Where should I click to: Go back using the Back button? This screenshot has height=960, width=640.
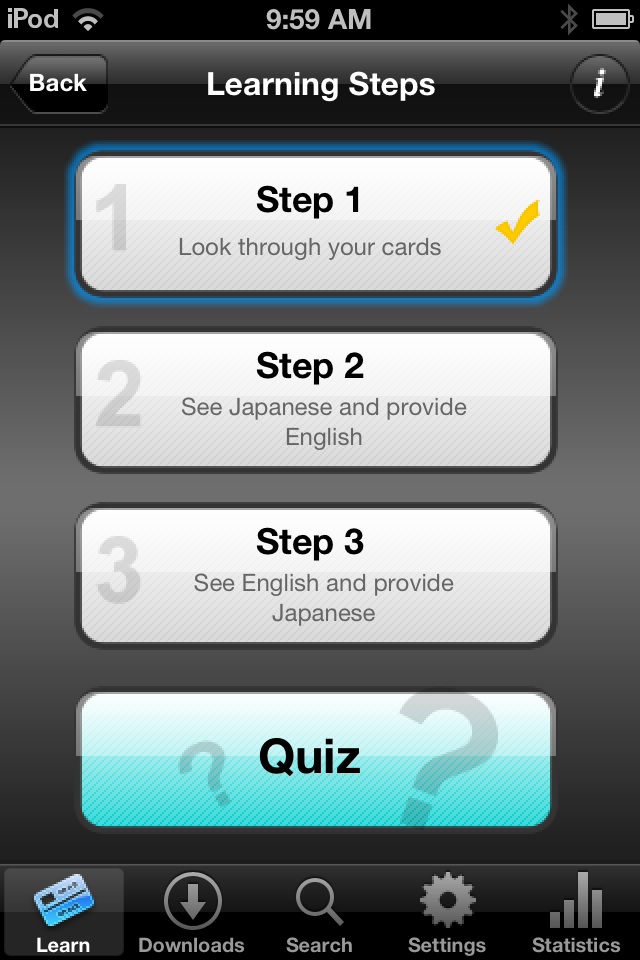[58, 84]
